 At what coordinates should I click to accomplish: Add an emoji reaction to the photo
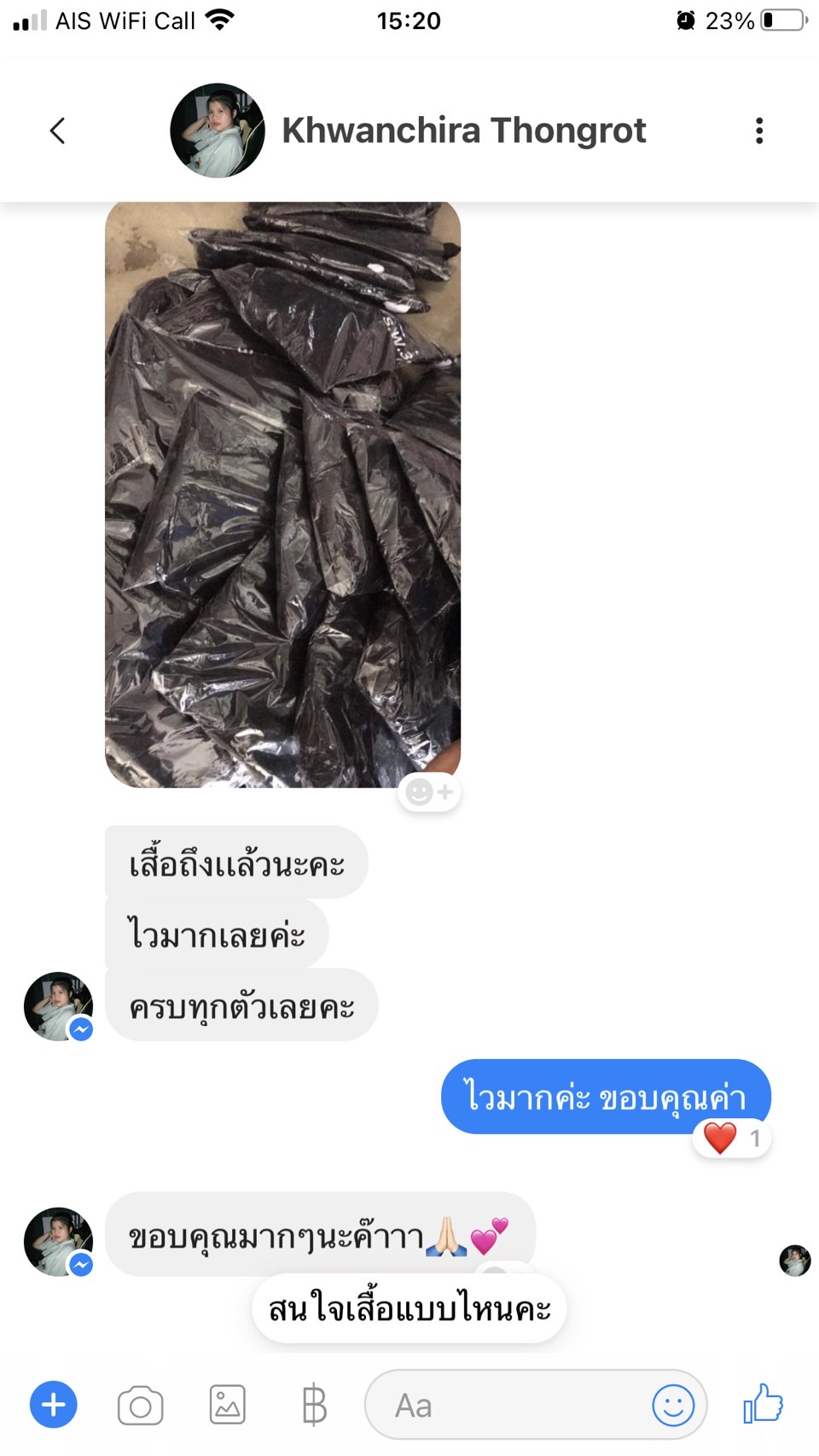pos(429,793)
